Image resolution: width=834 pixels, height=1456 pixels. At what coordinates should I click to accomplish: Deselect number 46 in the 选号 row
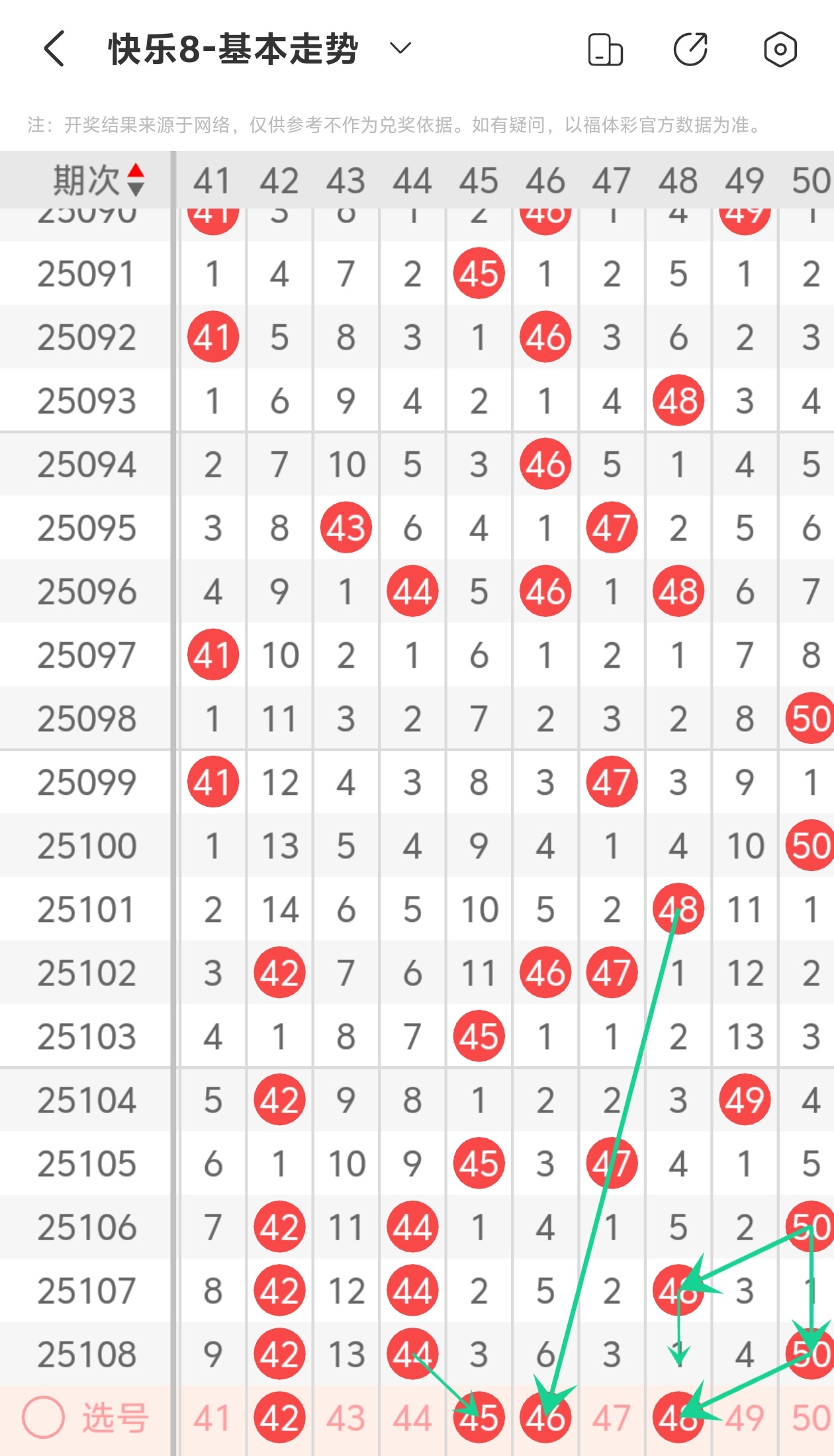[x=545, y=1418]
